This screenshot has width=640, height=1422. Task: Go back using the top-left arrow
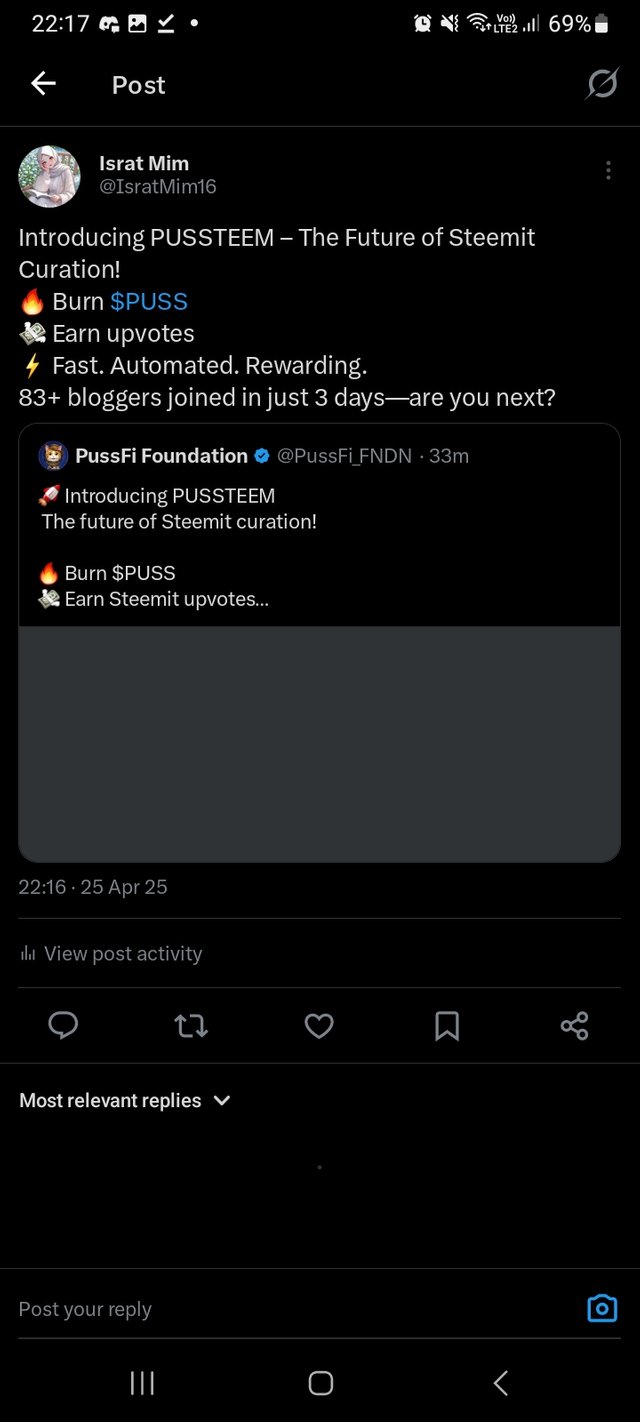[43, 85]
